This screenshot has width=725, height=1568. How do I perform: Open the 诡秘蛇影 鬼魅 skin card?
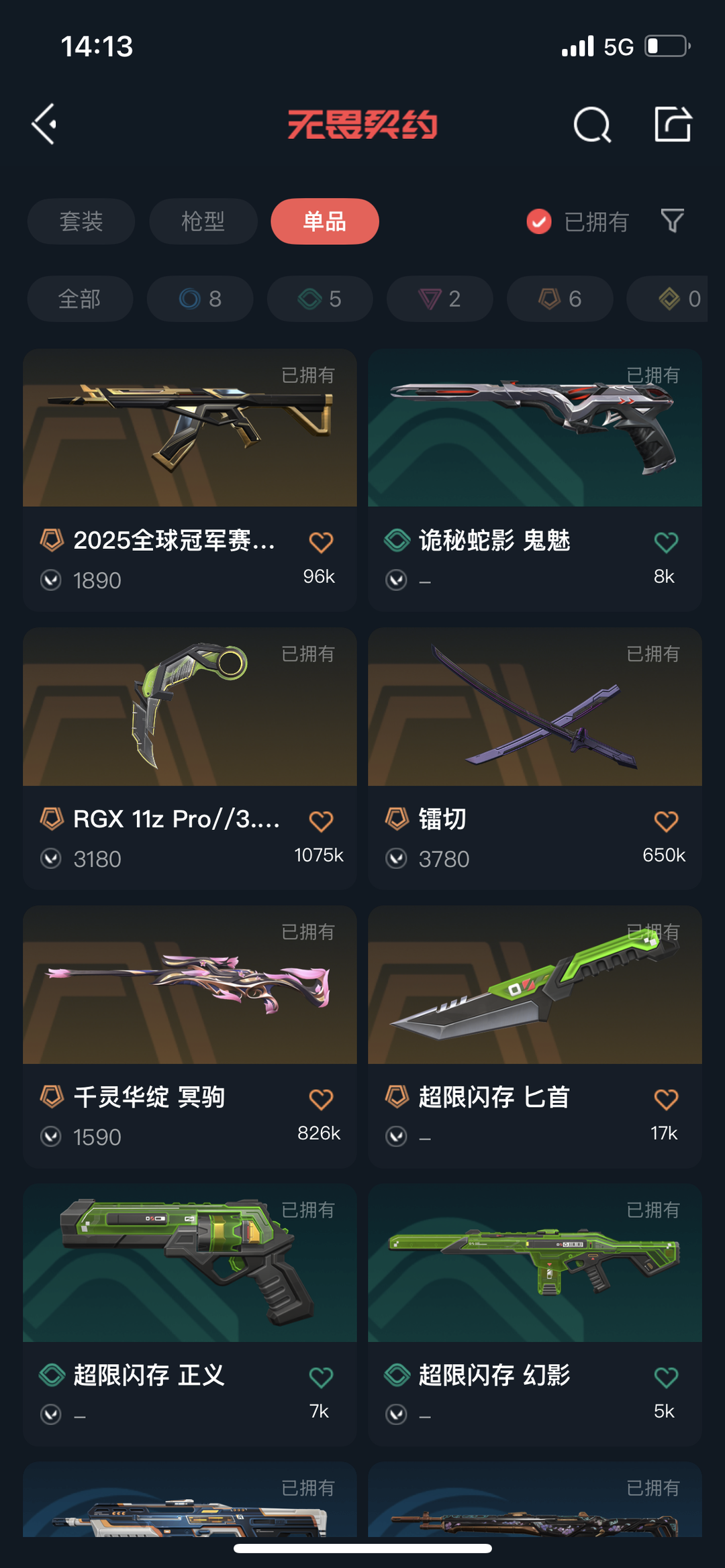click(534, 429)
